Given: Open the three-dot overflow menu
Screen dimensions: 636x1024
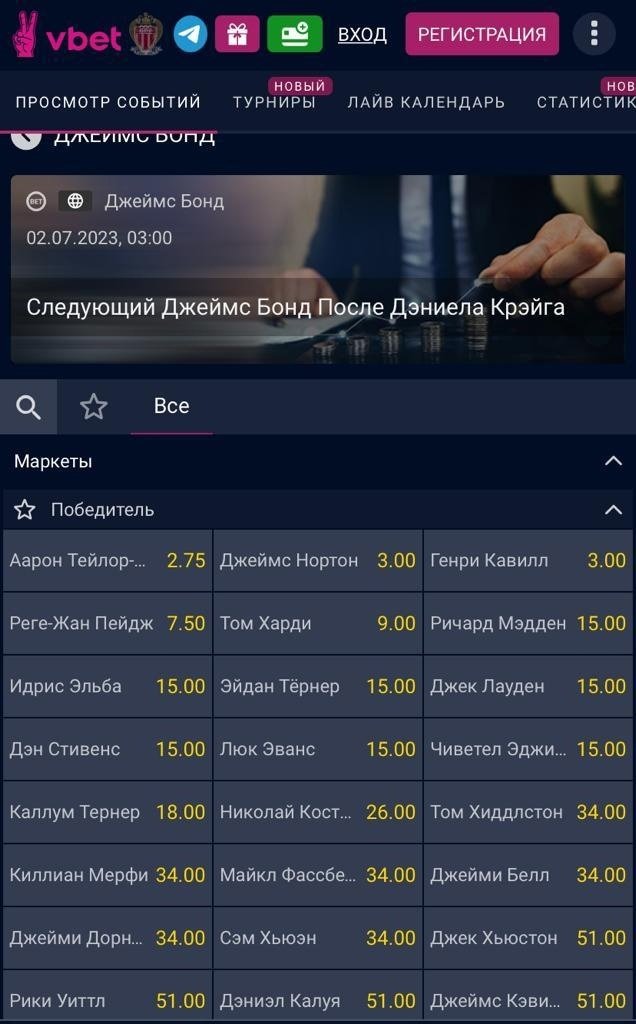Looking at the screenshot, I should point(594,34).
